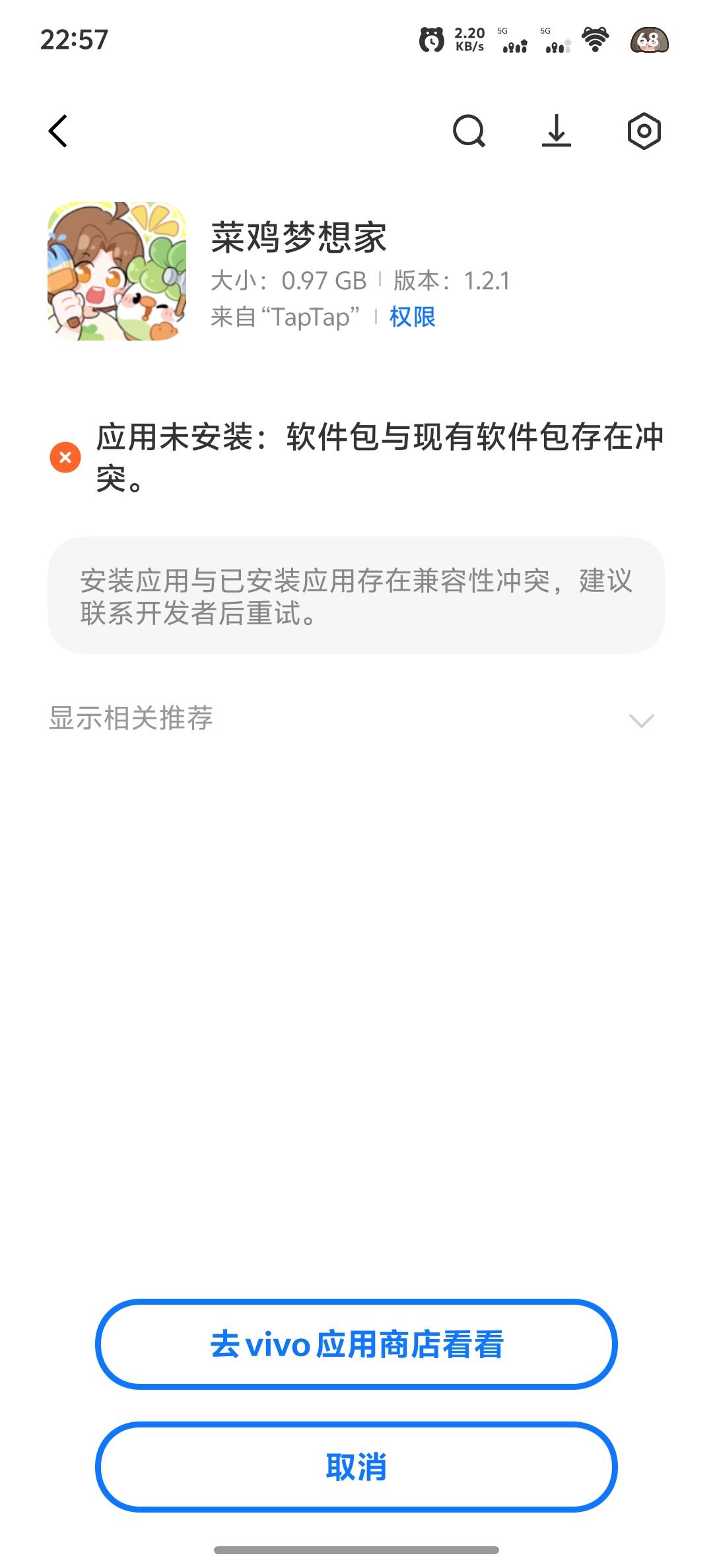Open the search icon in the toolbar
Viewport: 713px width, 1568px height.
click(x=469, y=131)
